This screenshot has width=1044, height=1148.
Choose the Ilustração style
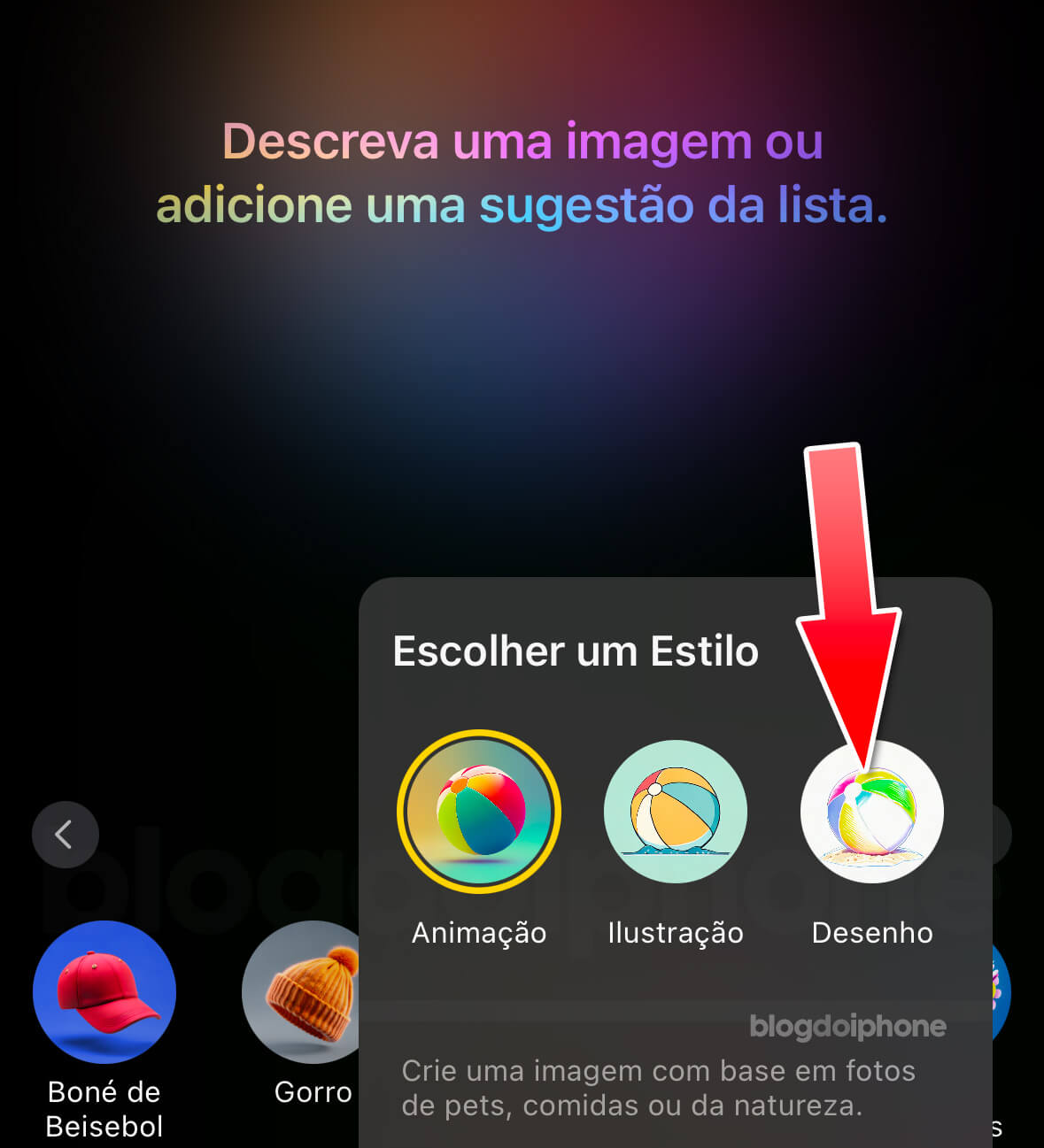click(x=676, y=812)
